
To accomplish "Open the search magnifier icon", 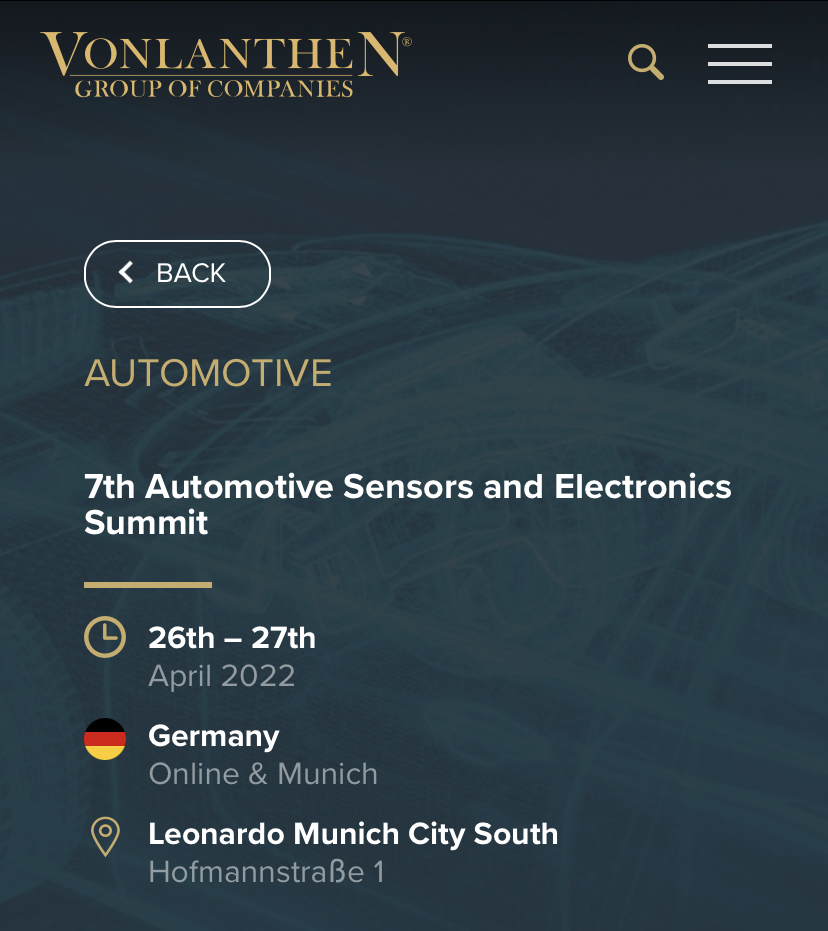I will tap(645, 63).
